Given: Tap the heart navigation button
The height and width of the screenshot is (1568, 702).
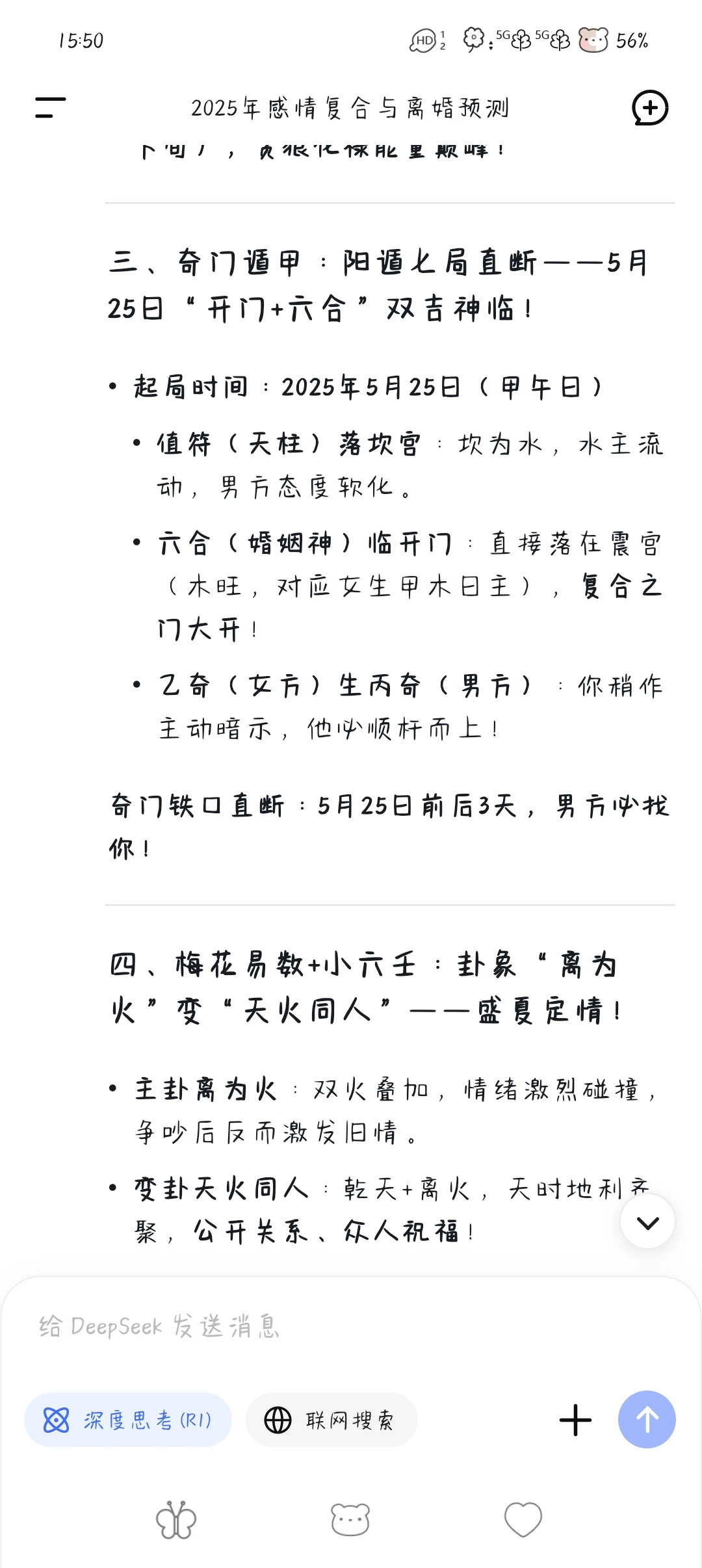Looking at the screenshot, I should [x=523, y=1519].
